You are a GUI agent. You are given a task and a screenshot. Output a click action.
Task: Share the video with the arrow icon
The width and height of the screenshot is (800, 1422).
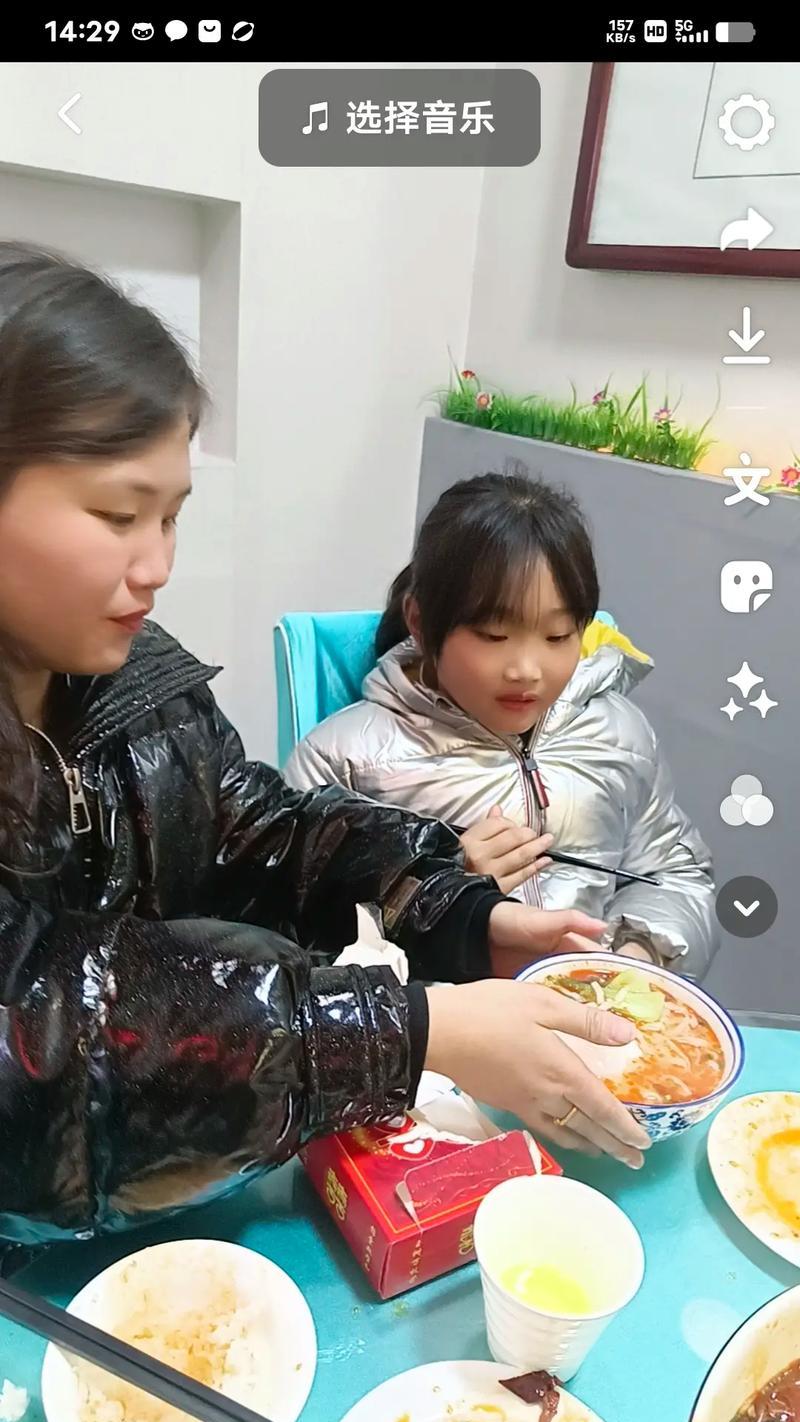pos(746,230)
